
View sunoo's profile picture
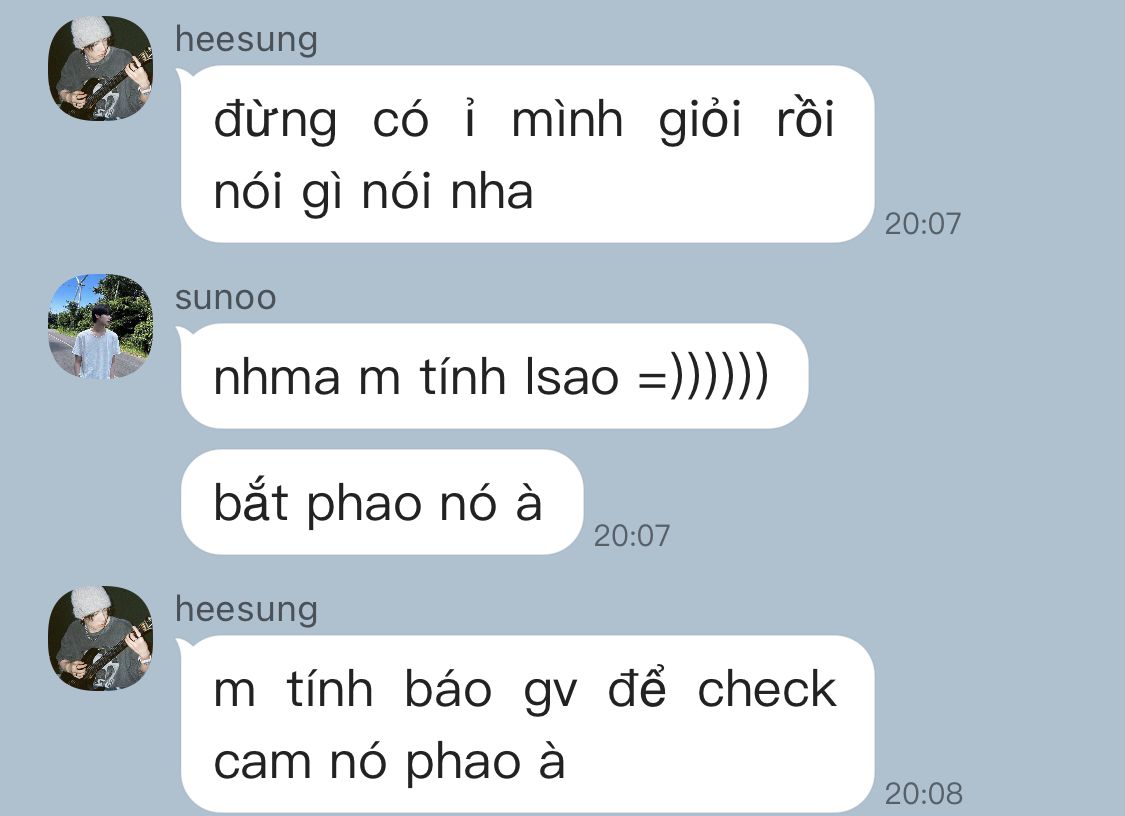pos(101,326)
